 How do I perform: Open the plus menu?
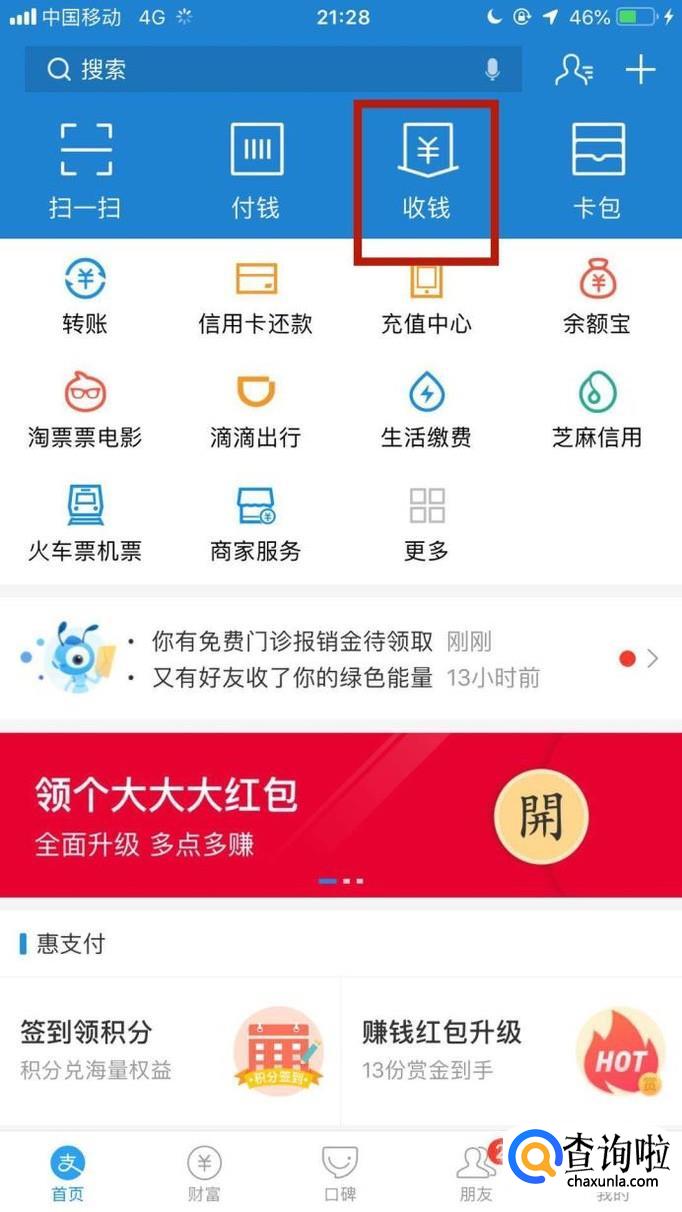click(x=640, y=70)
